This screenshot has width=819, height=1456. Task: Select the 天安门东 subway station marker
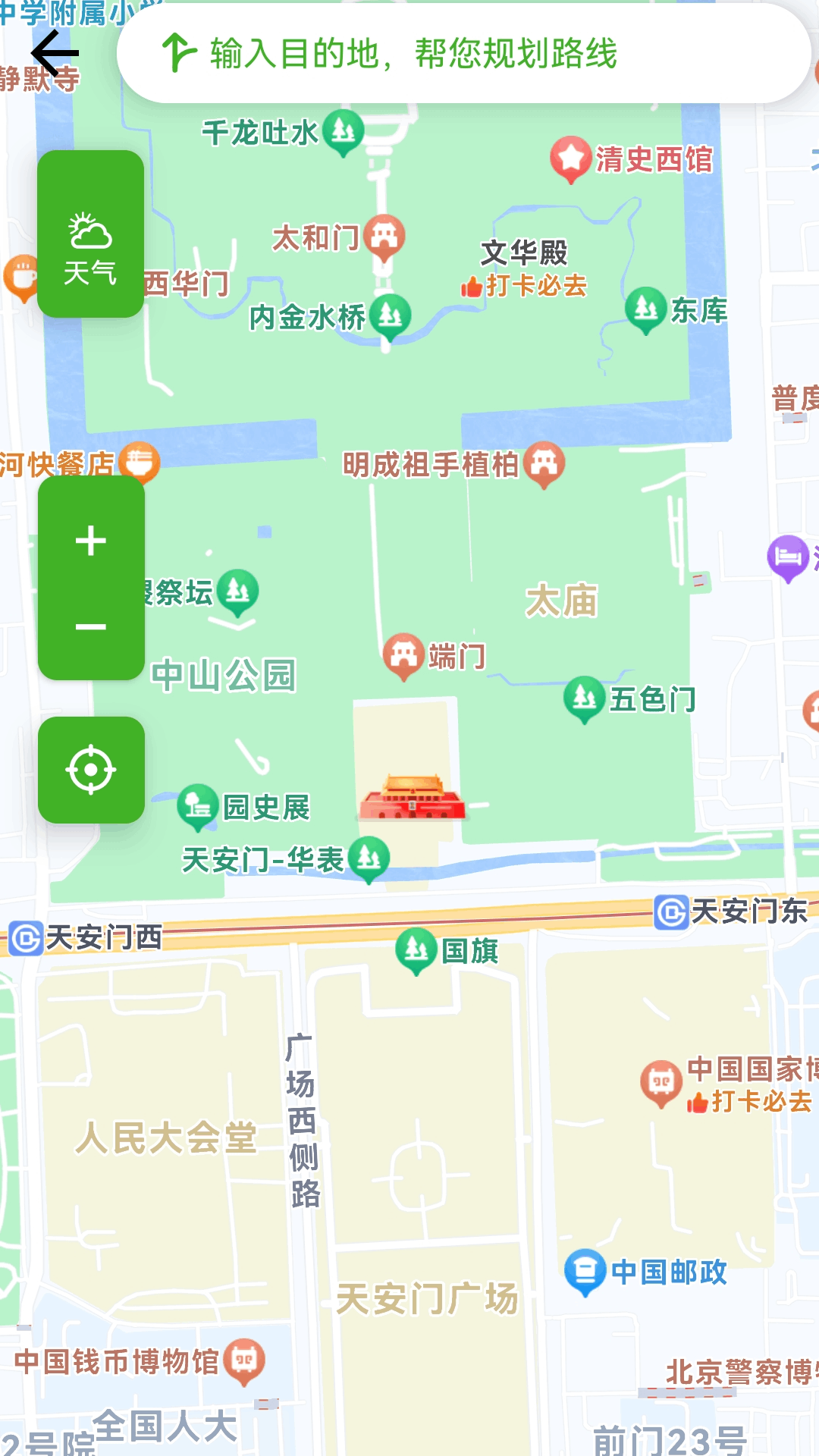click(x=671, y=912)
